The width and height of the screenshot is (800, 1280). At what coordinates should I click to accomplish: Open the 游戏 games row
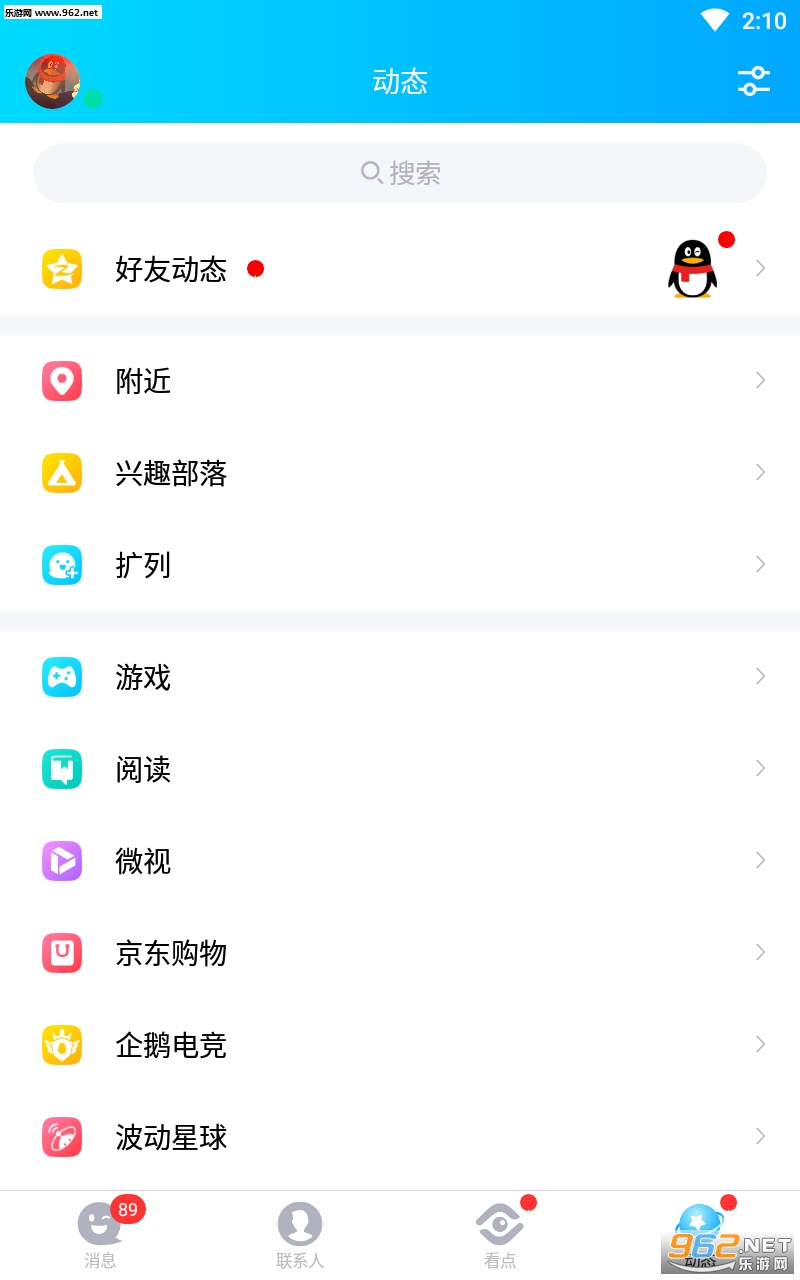[400, 677]
